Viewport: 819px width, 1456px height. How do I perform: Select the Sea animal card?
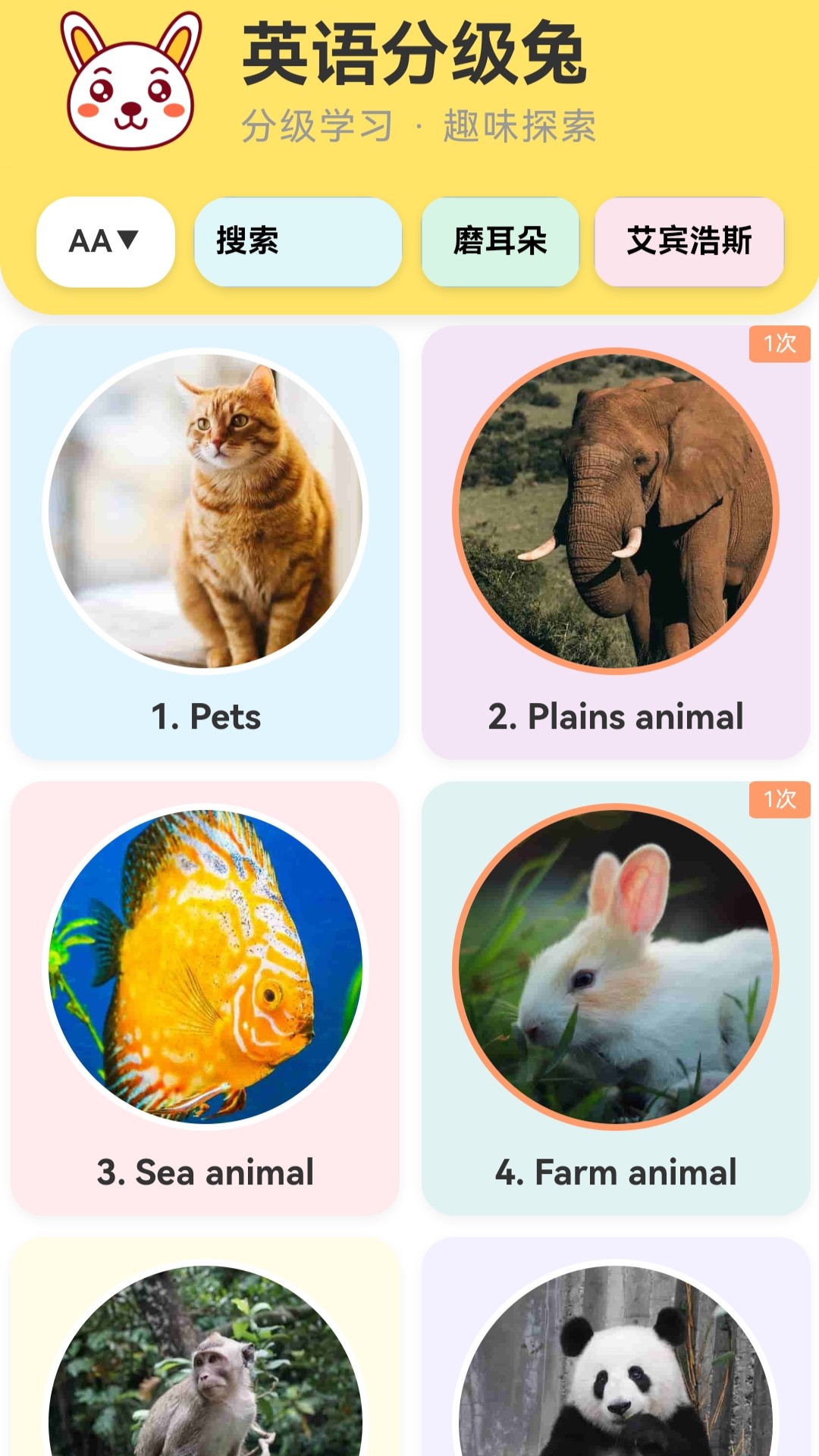[x=205, y=998]
